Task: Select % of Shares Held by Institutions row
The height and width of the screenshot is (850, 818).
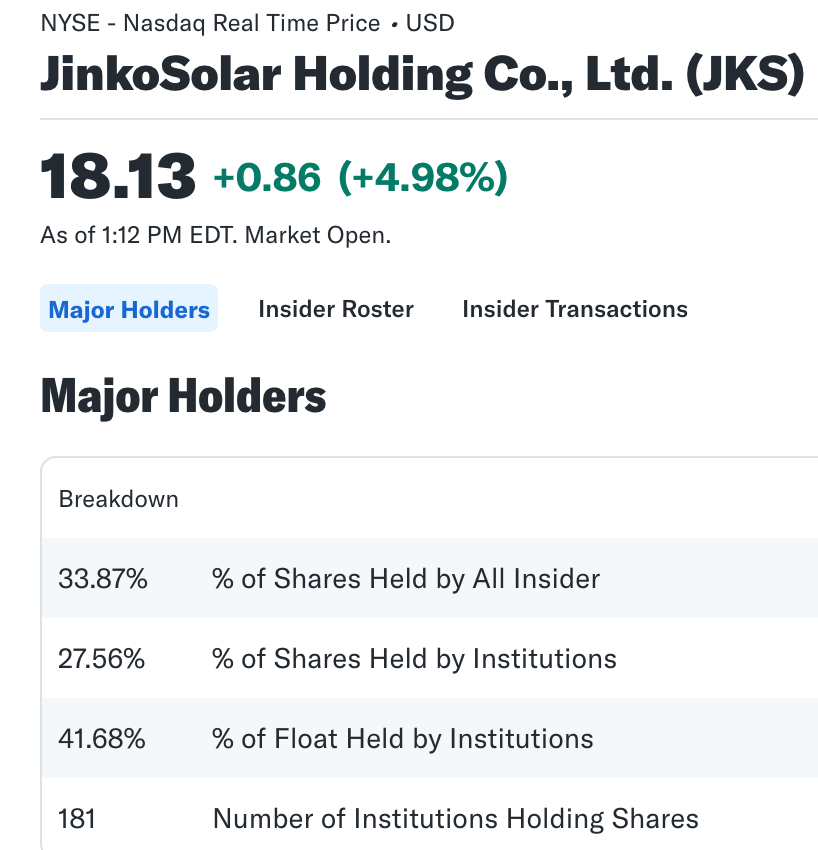Action: point(413,658)
